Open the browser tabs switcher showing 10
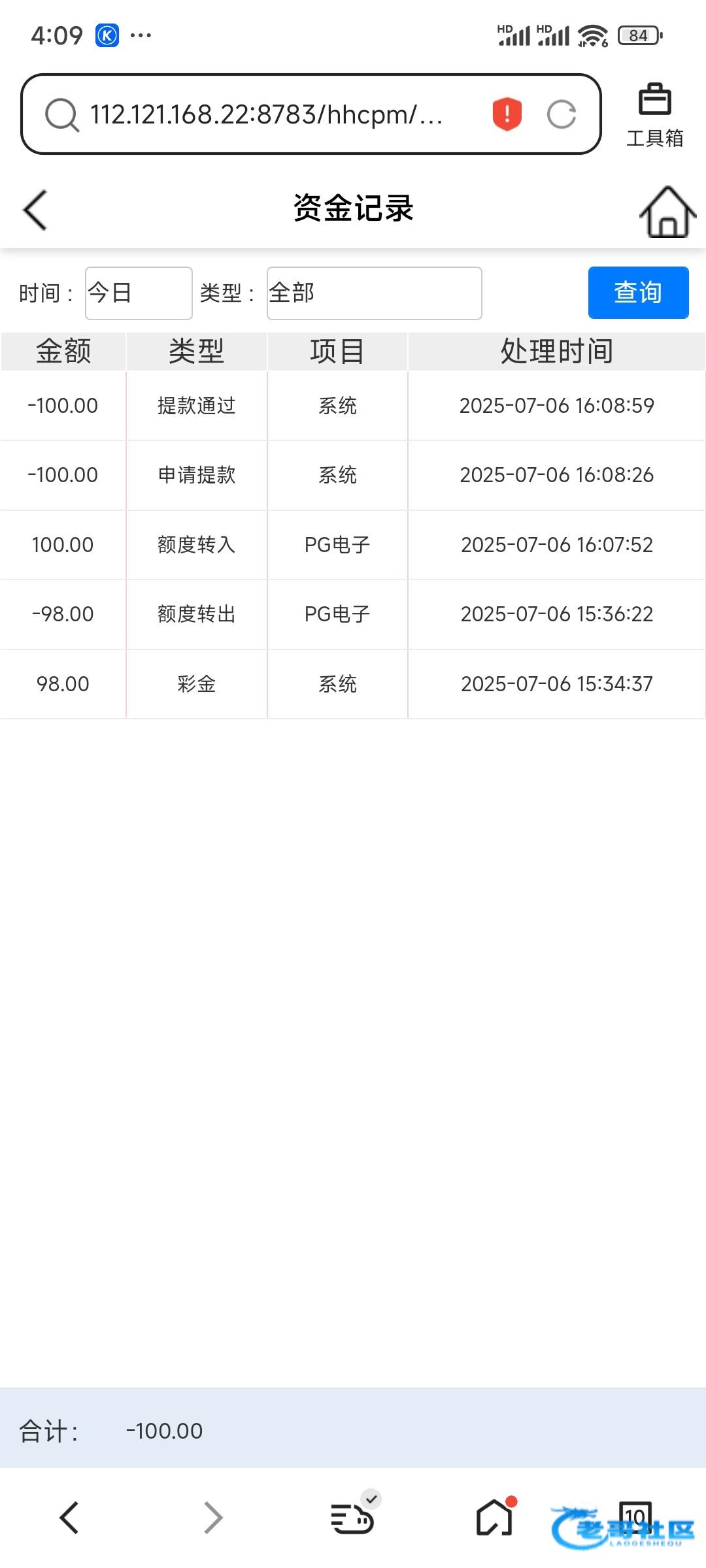The width and height of the screenshot is (706, 1568). click(635, 1516)
